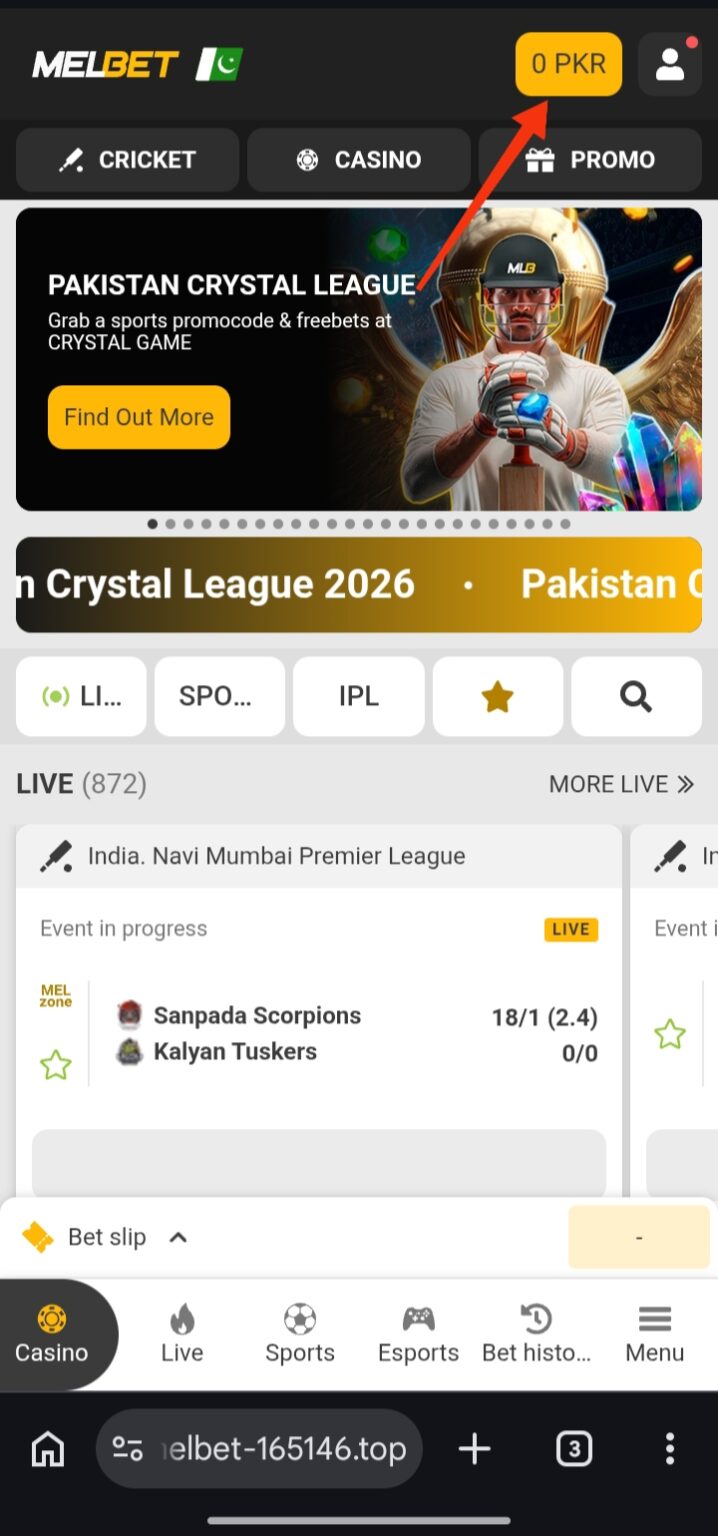Open the Promo section
Viewport: 718px width, 1536px height.
589,160
